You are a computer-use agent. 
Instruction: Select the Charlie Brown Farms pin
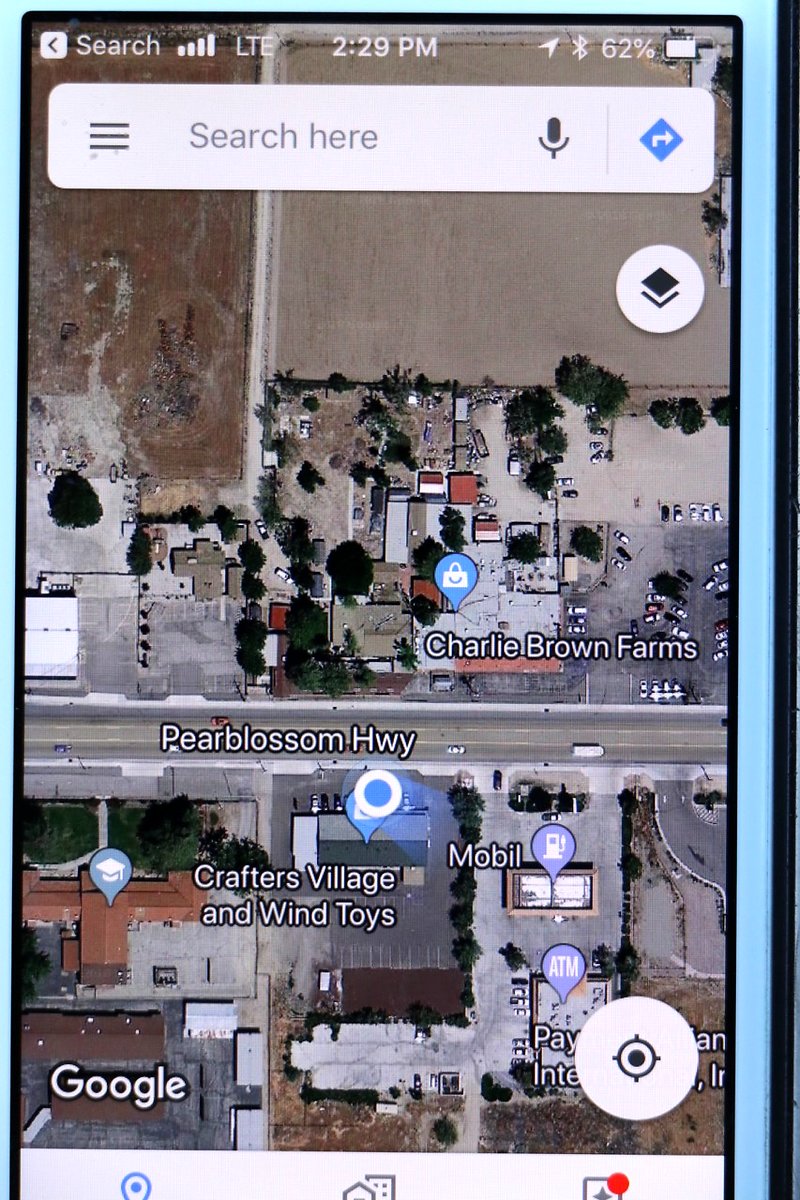(x=456, y=578)
